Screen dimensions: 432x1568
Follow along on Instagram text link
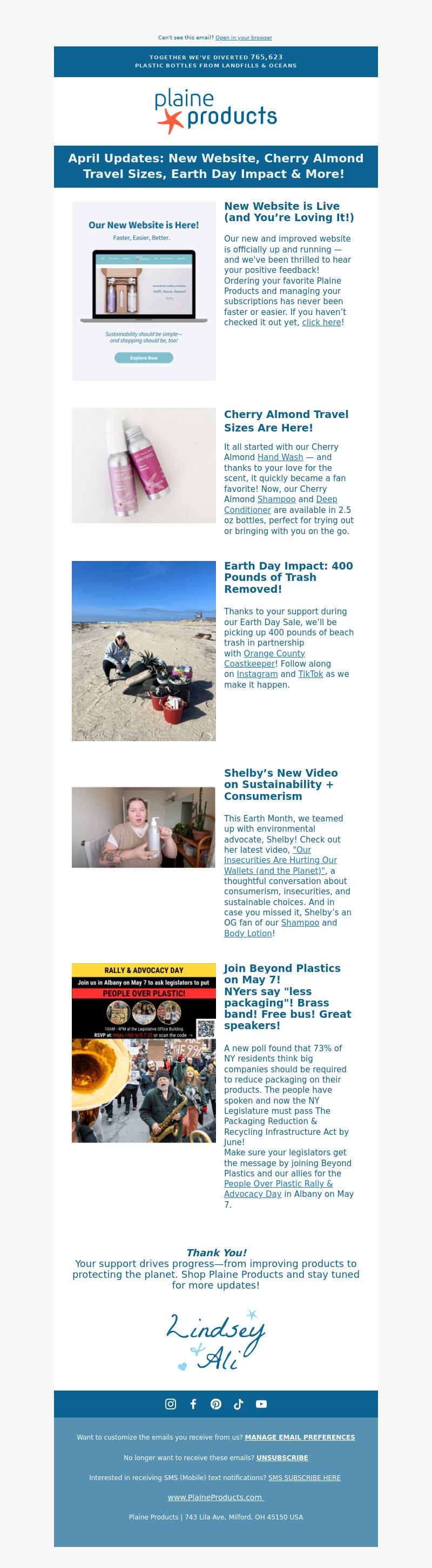pos(256,674)
